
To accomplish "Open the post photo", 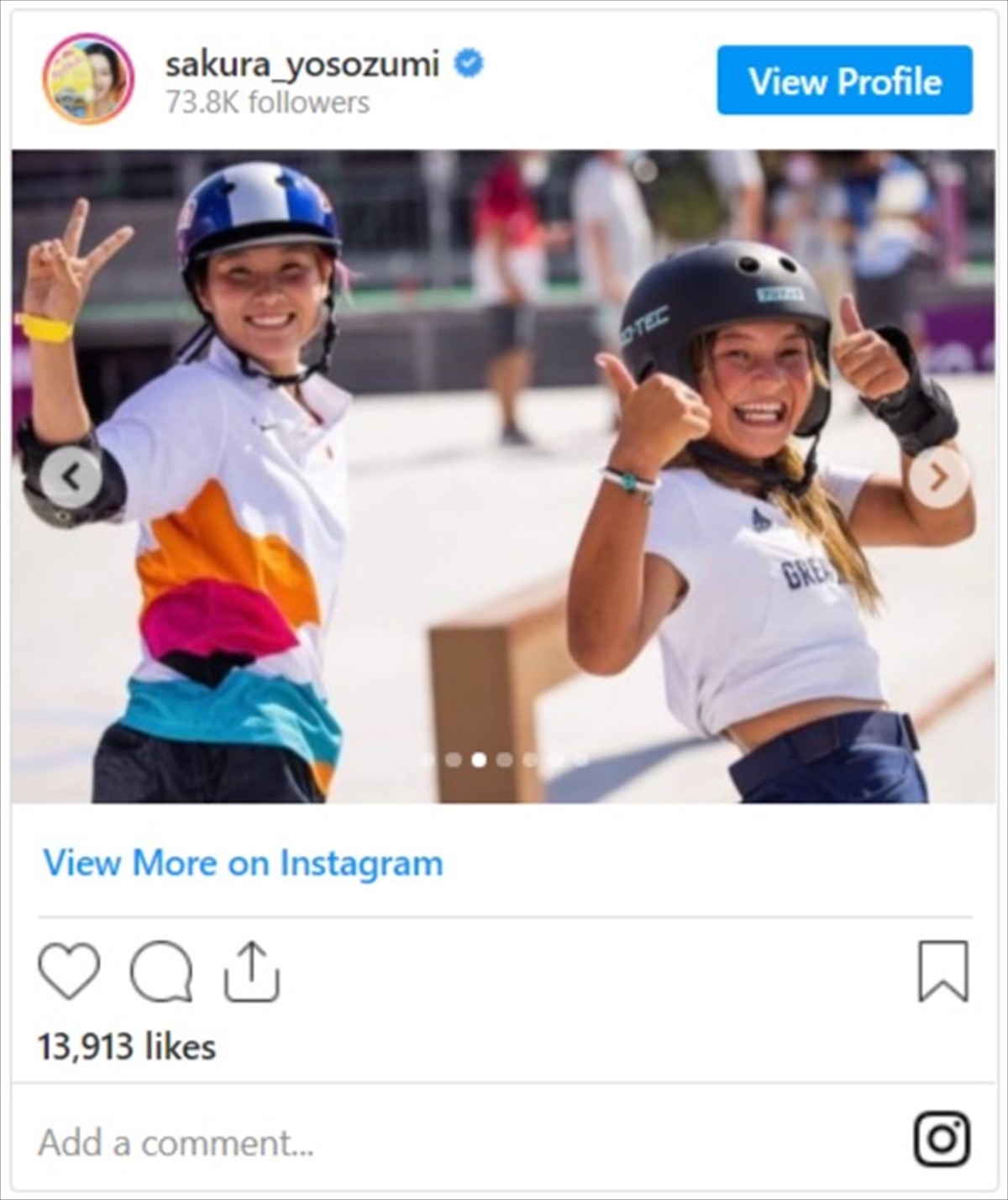I will coord(504,477).
